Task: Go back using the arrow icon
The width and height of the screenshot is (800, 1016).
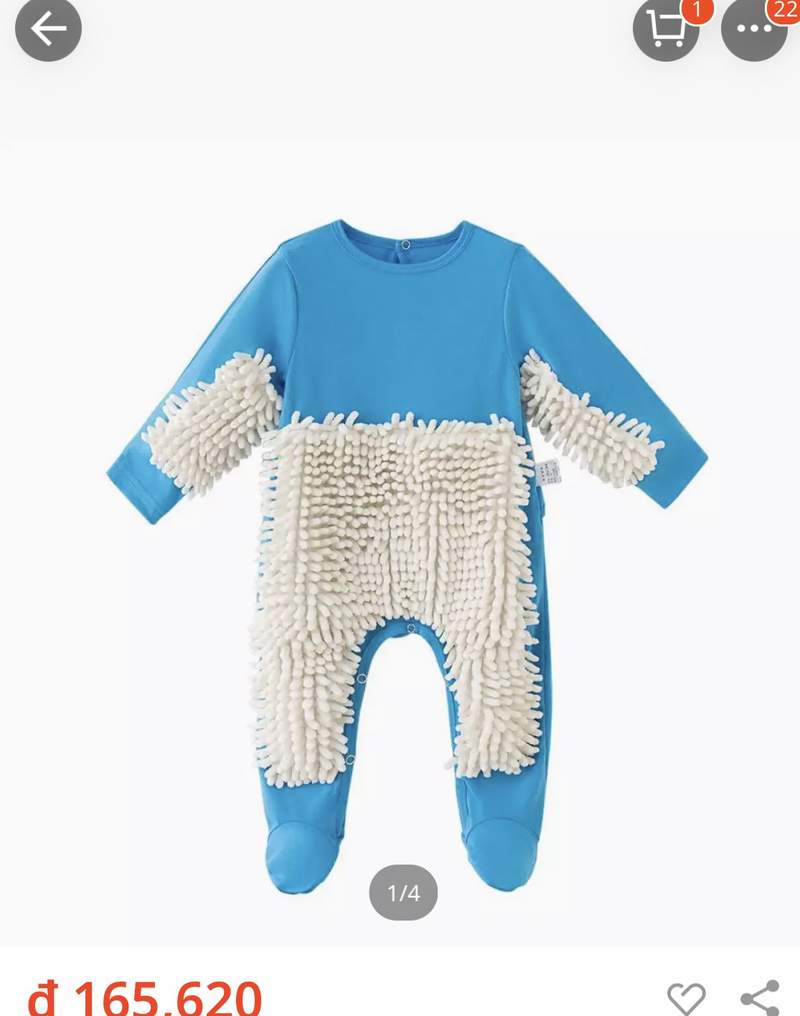Action: [x=48, y=29]
